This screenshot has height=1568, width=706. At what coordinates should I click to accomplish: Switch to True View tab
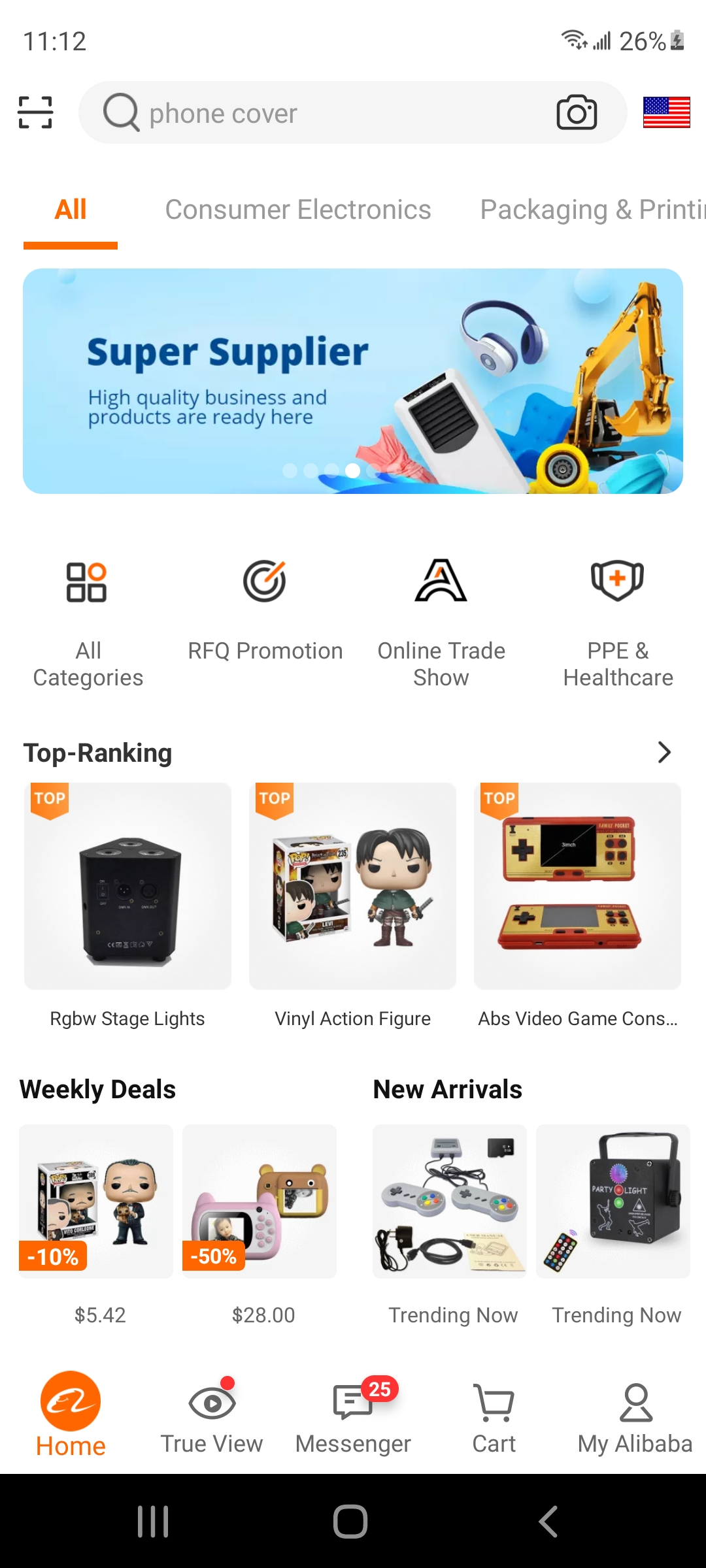coord(212,1415)
